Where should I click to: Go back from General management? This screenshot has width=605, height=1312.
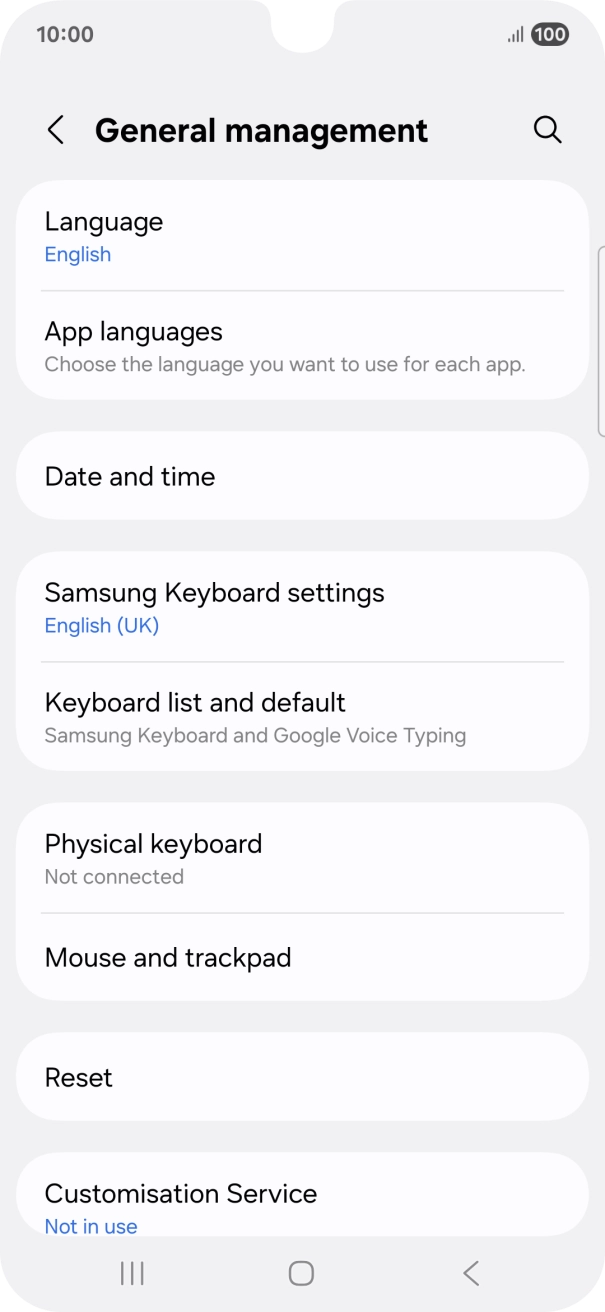56,130
